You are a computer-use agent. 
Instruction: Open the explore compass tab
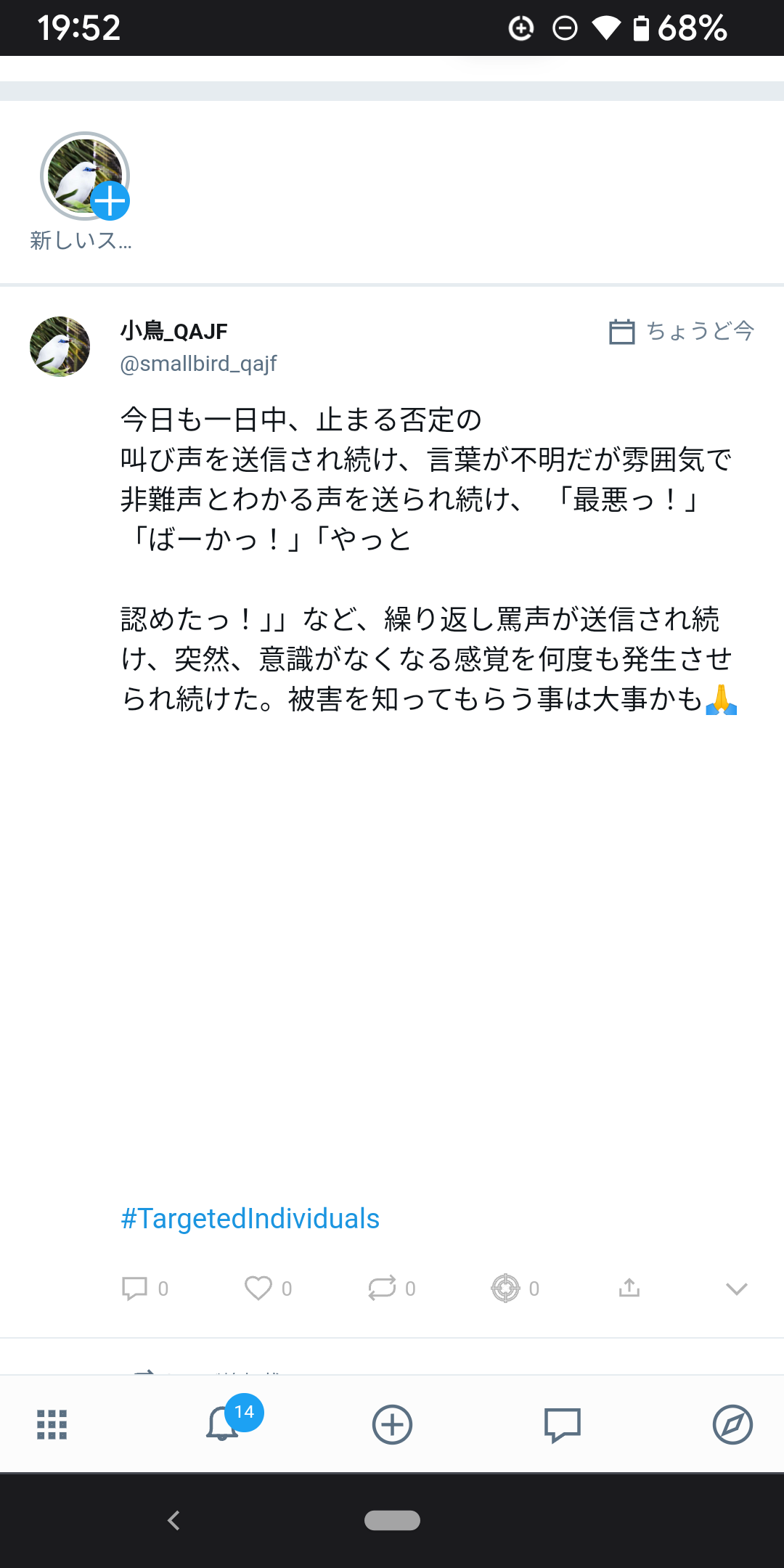click(x=732, y=1424)
